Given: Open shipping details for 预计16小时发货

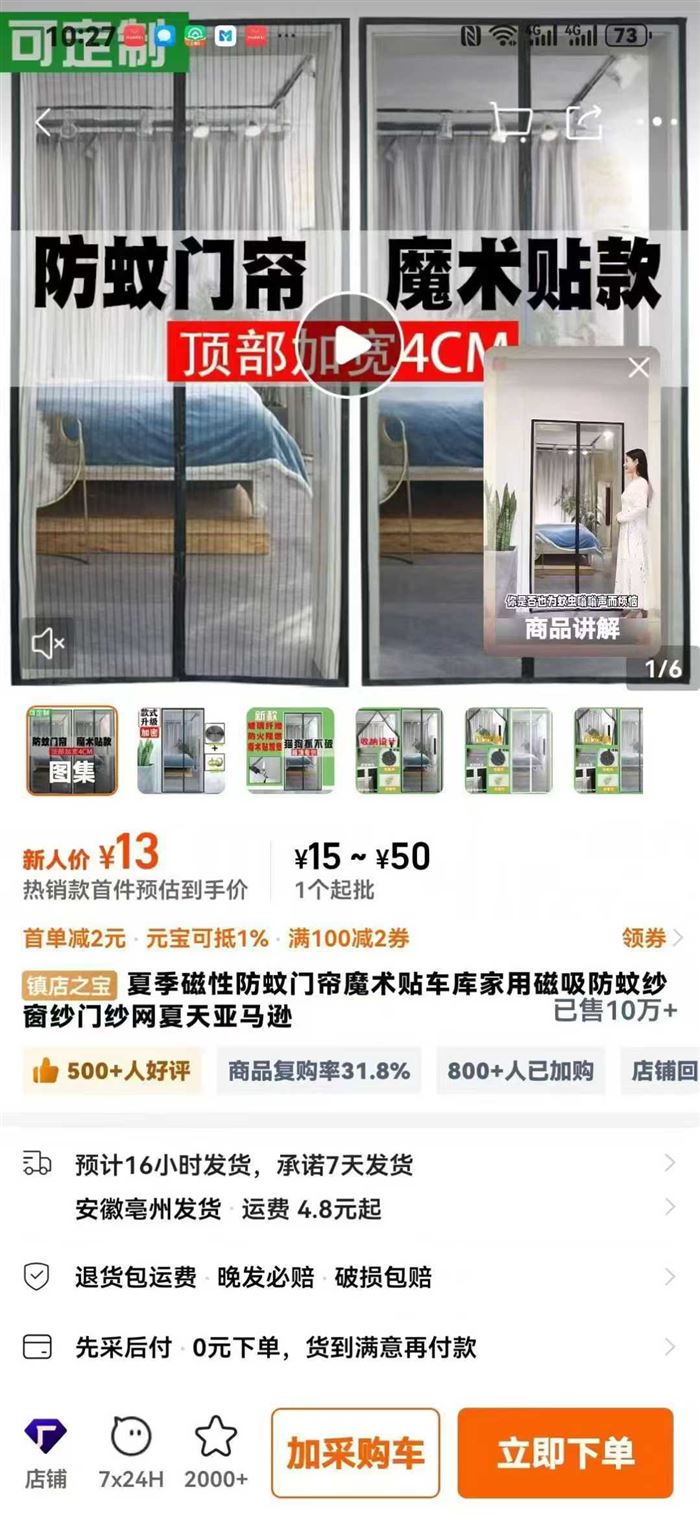Looking at the screenshot, I should (x=350, y=1165).
